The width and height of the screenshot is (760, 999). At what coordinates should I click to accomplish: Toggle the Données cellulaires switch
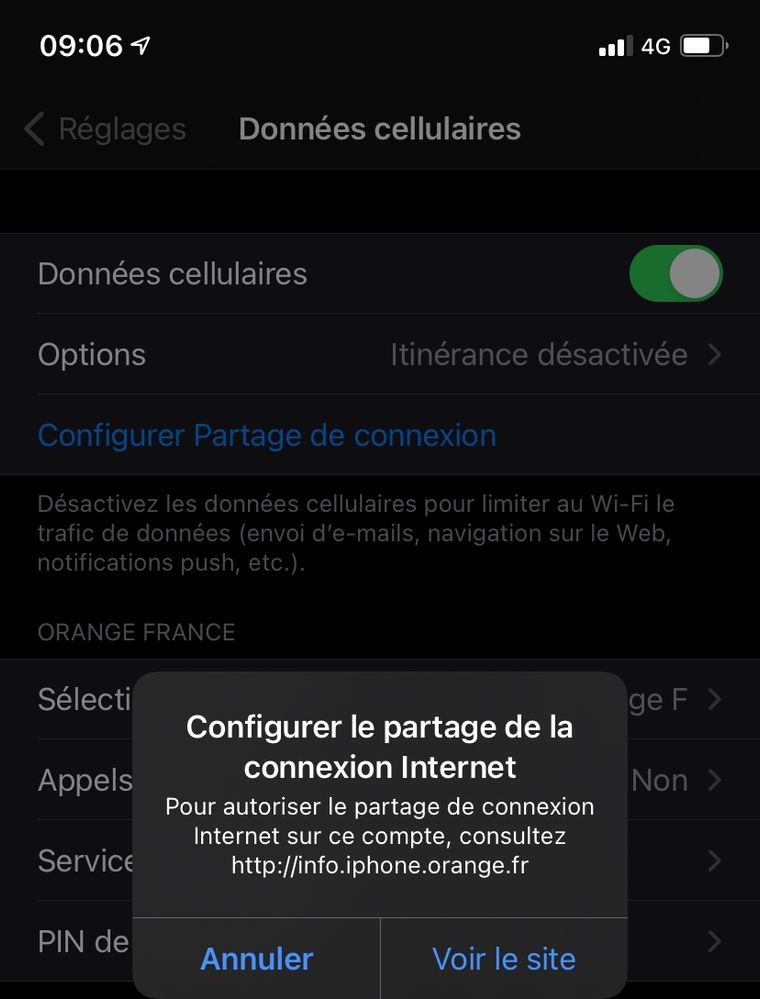676,274
